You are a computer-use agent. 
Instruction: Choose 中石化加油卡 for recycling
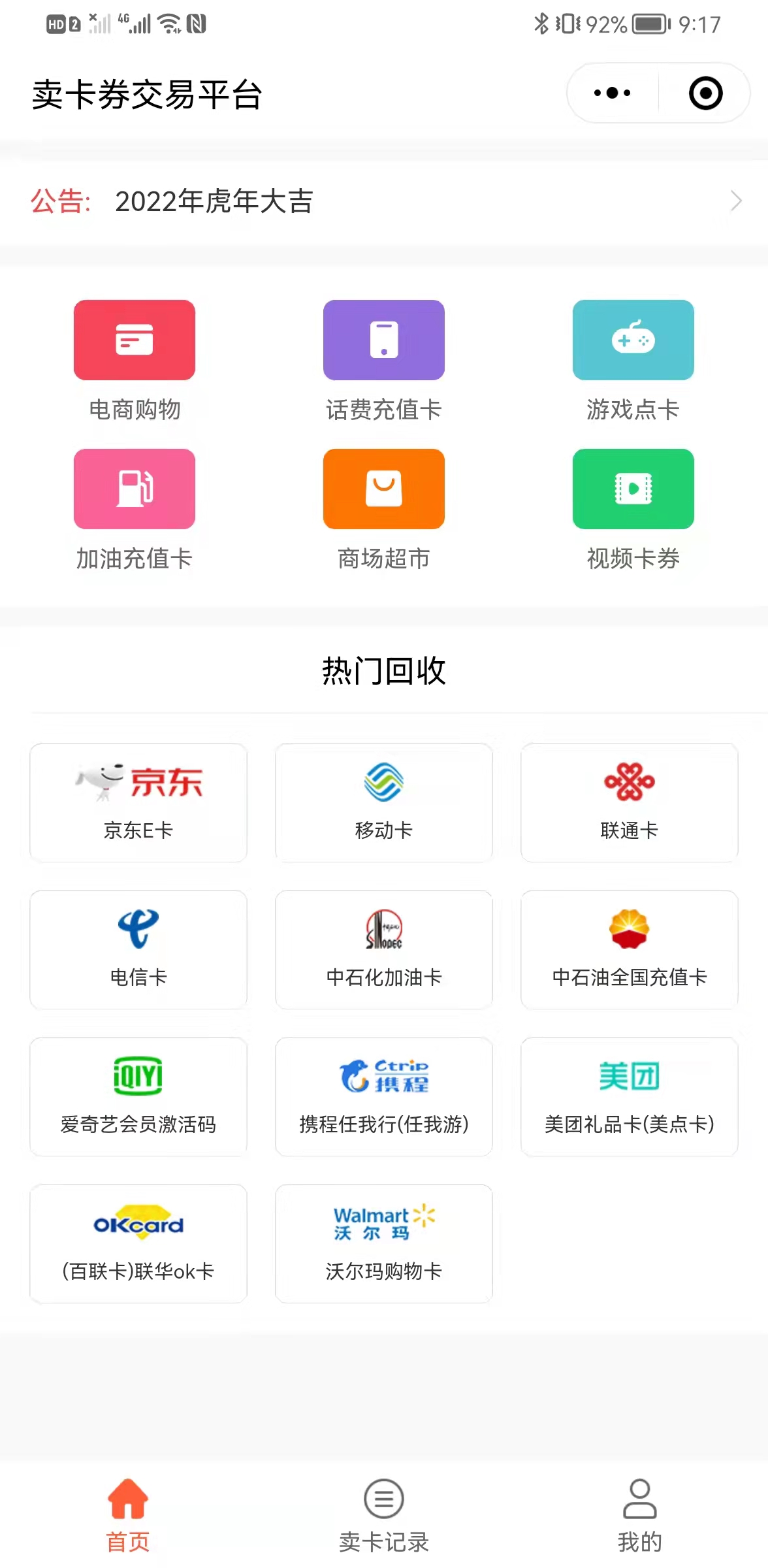click(x=384, y=949)
